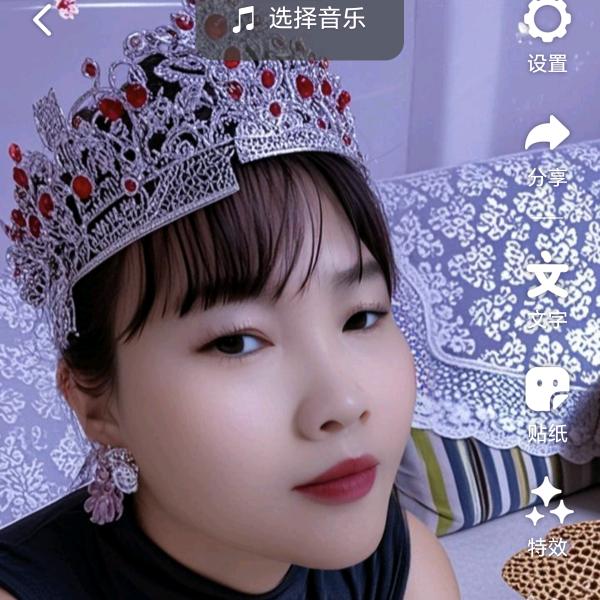
Task: Open the 选择音乐 music selector
Action: click(300, 19)
